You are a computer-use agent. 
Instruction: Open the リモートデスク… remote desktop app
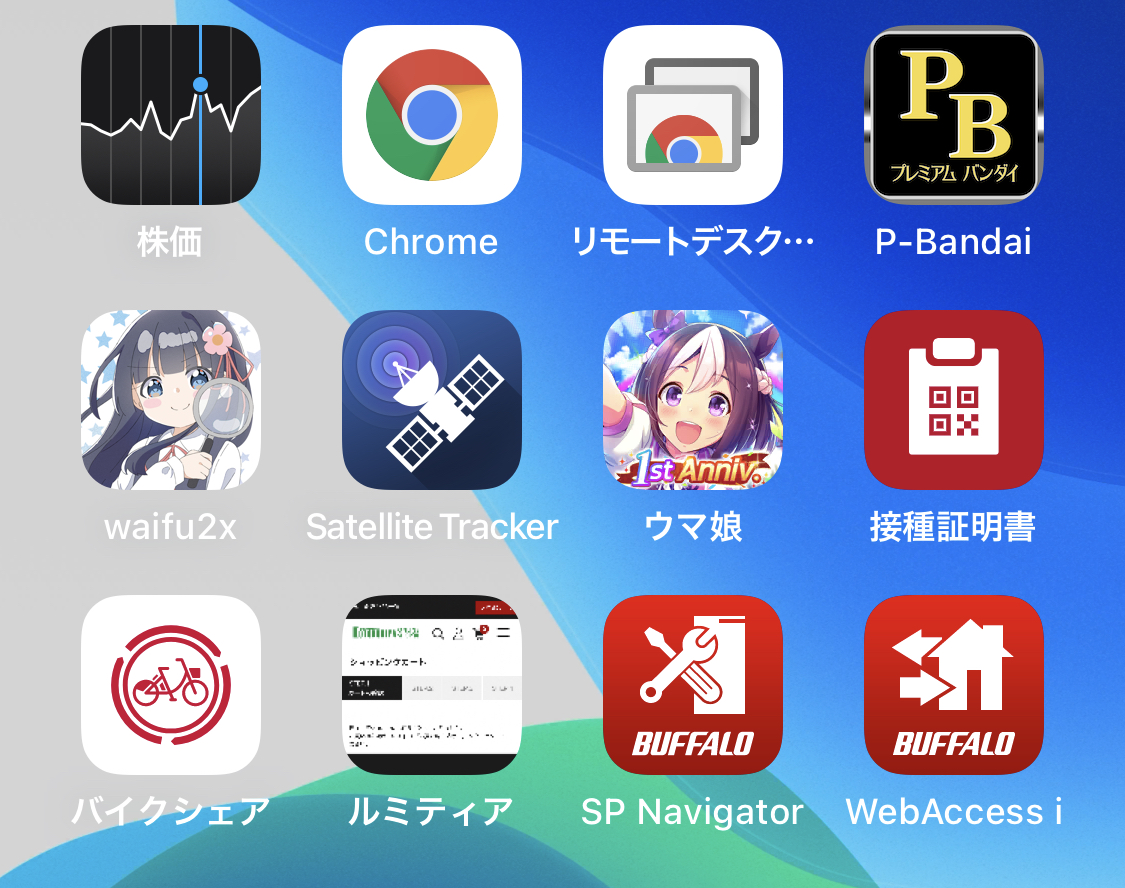point(693,115)
